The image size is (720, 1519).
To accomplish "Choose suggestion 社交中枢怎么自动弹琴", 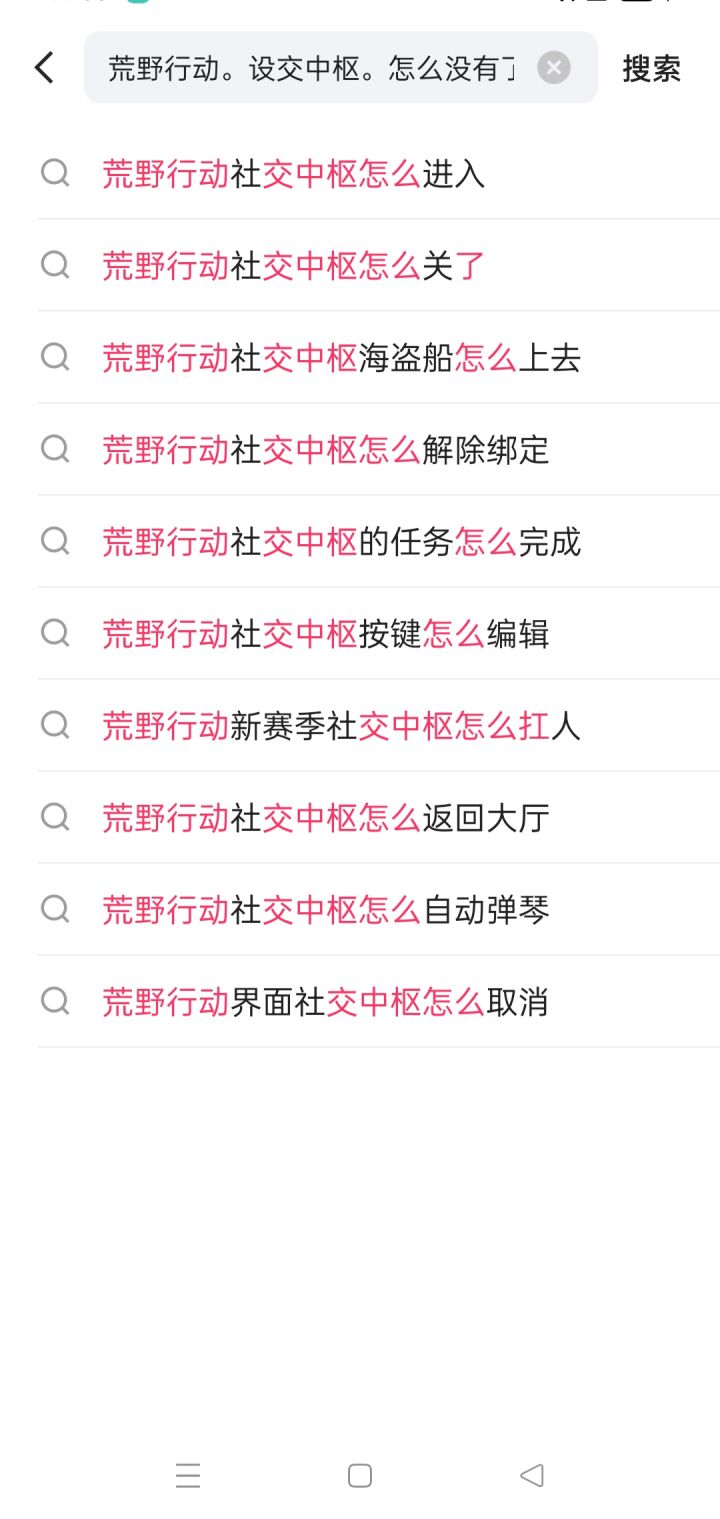I will (x=379, y=909).
